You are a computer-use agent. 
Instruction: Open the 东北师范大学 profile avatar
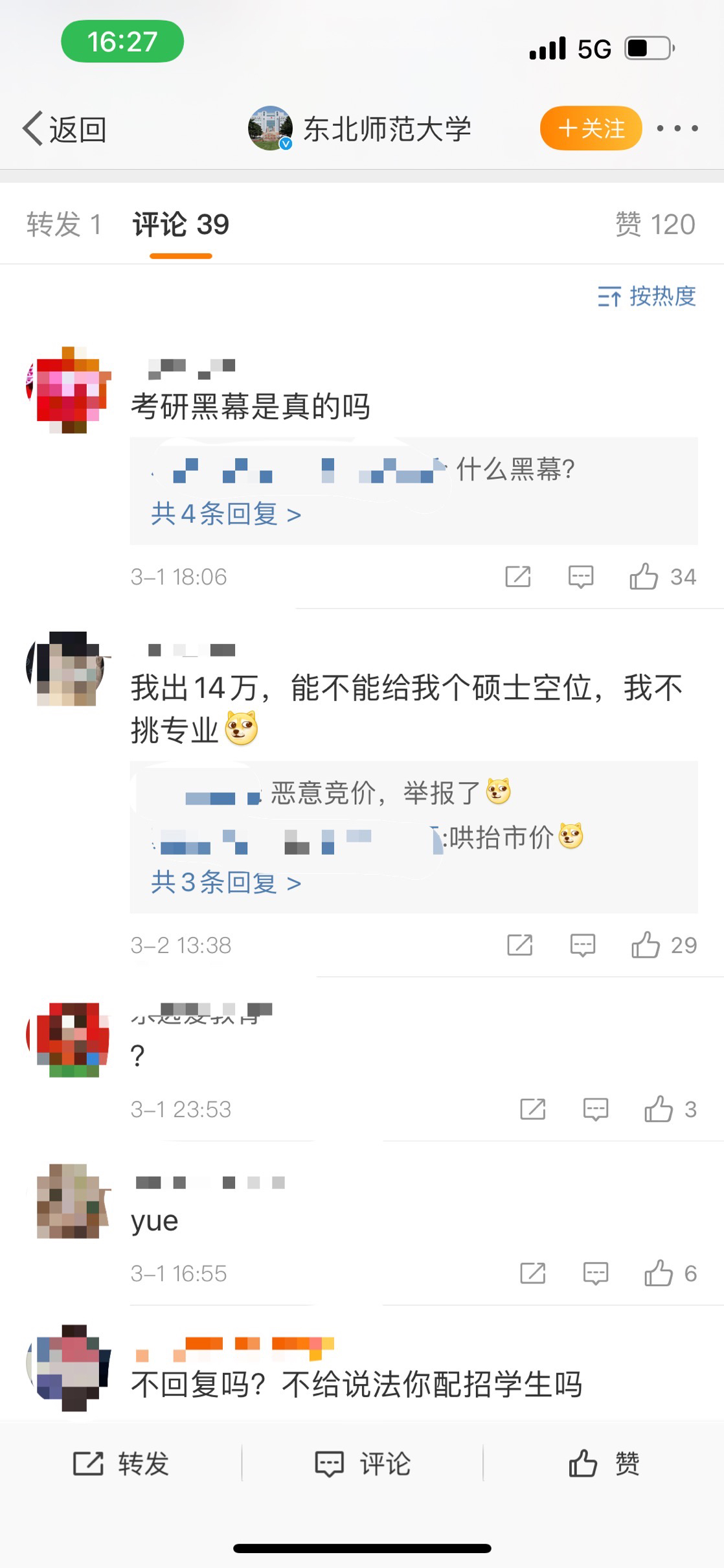(270, 128)
